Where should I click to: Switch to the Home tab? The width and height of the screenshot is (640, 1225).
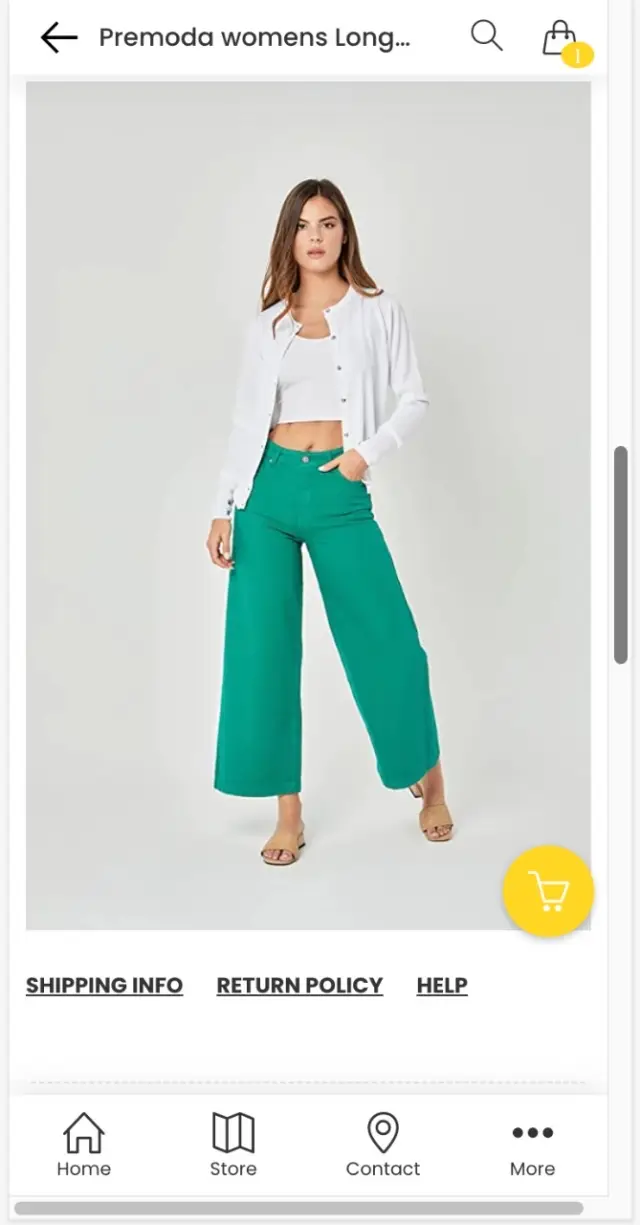click(x=84, y=1145)
